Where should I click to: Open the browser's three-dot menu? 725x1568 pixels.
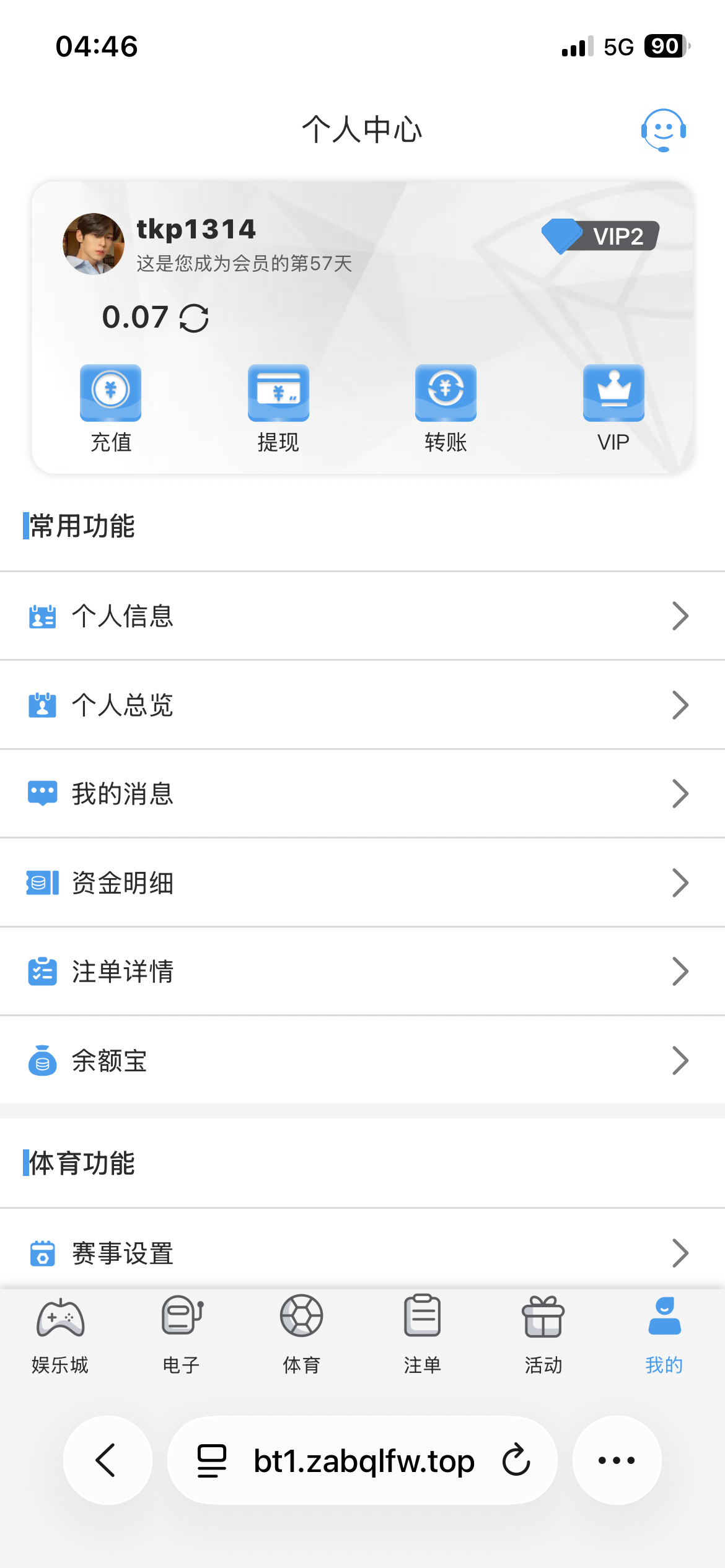(x=617, y=1460)
